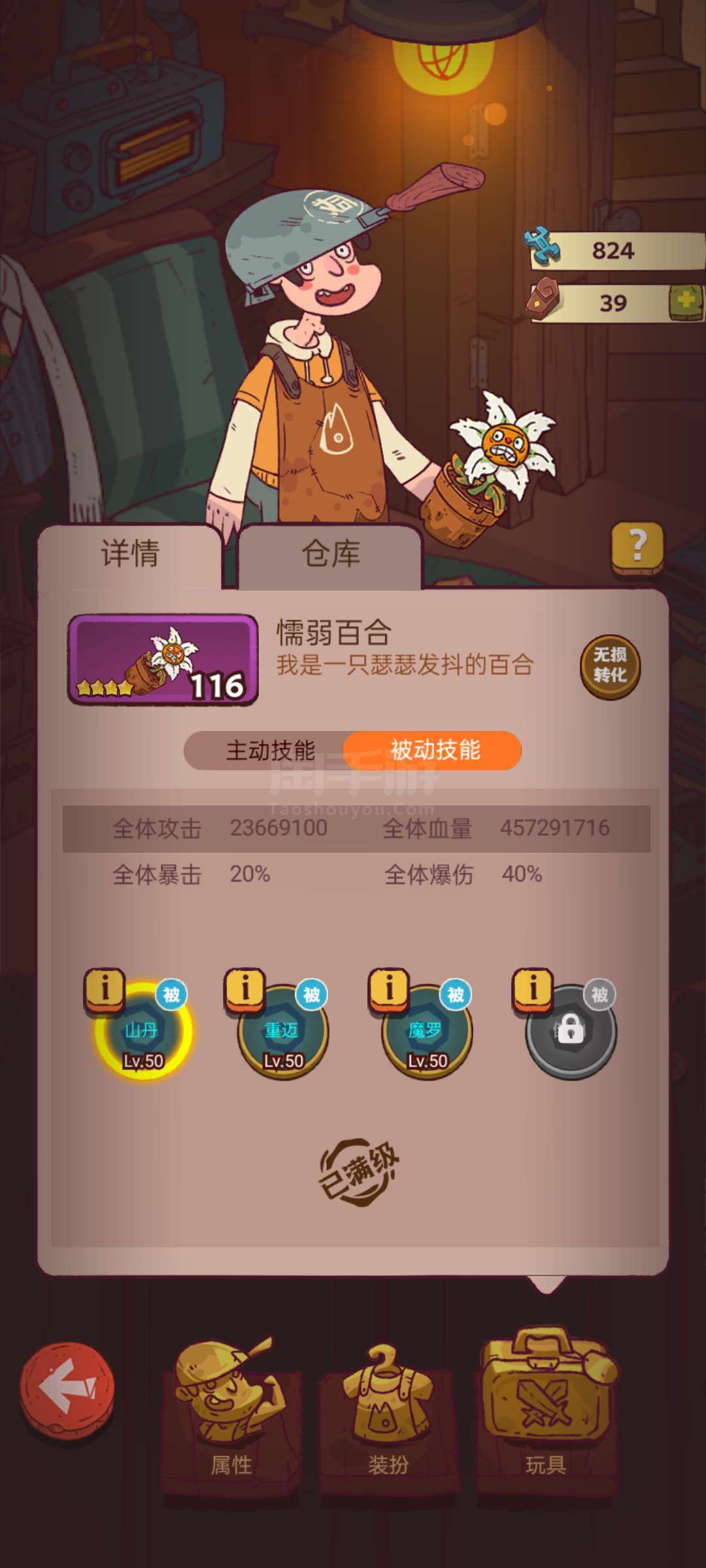Tap the locked fourth skill slot
706x1568 pixels.
571,1032
